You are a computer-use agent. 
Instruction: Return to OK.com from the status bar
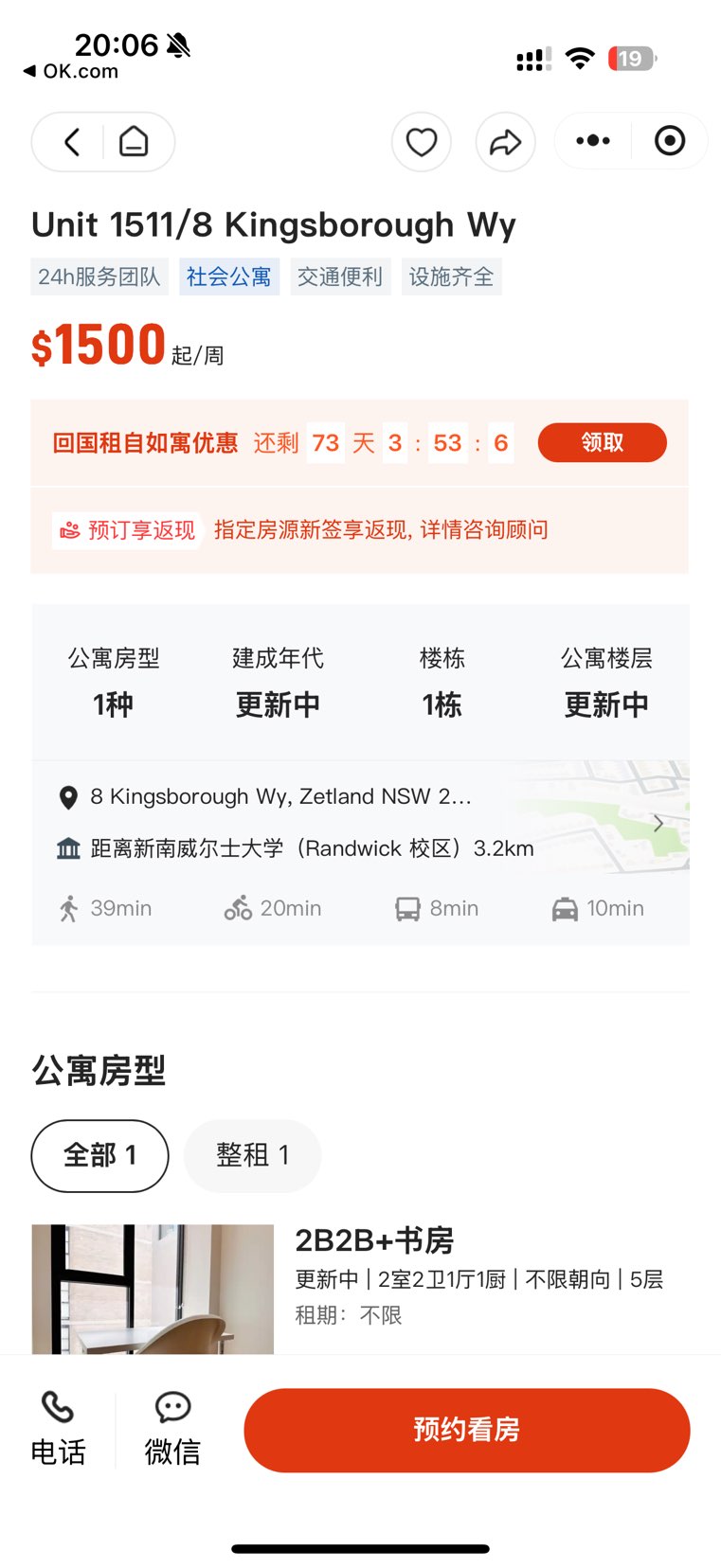click(x=71, y=71)
